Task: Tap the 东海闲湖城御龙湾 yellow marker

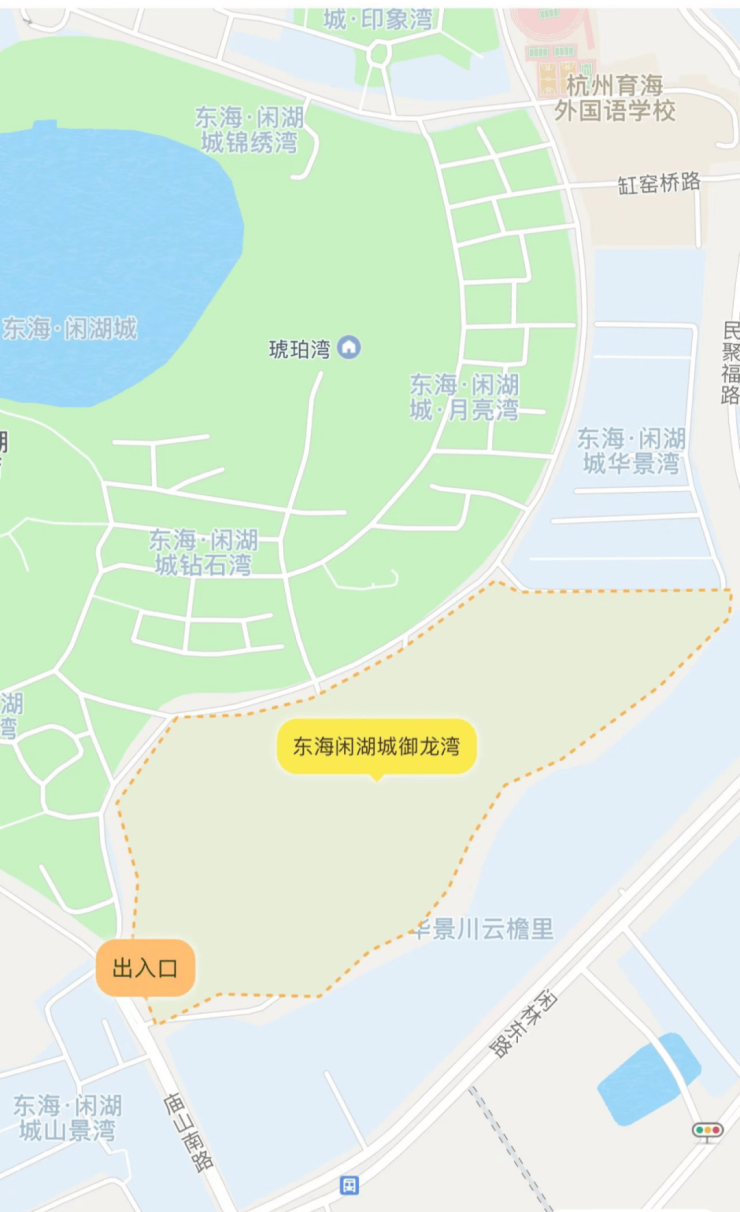Action: [376, 746]
